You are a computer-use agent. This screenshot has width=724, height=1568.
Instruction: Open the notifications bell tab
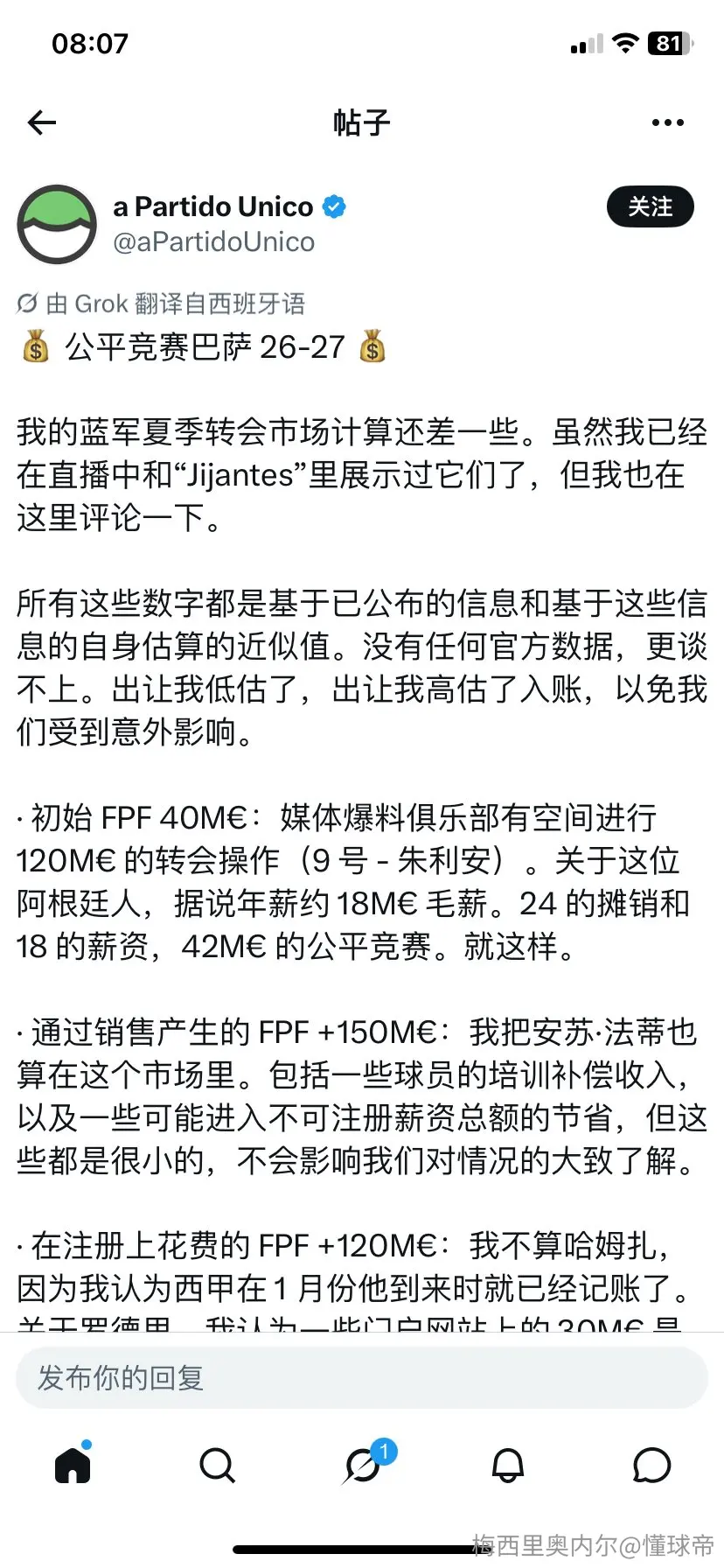point(508,1465)
